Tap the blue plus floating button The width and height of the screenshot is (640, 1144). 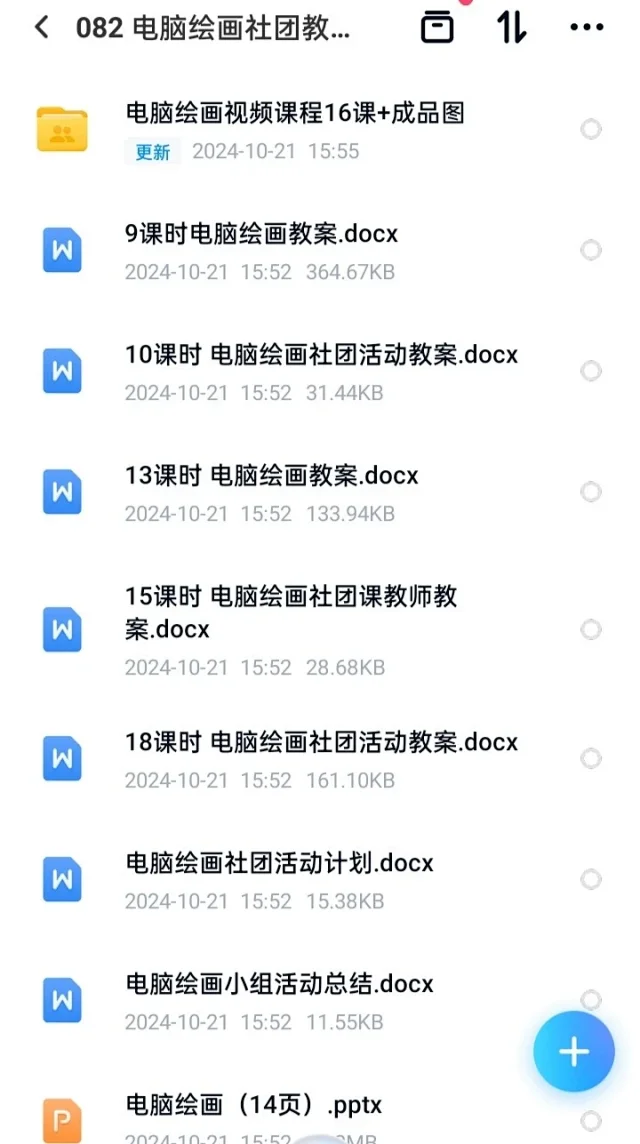point(574,1051)
